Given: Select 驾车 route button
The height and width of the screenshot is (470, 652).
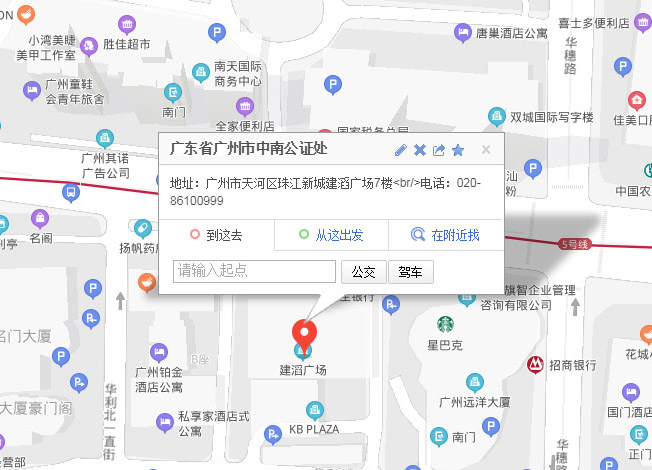Looking at the screenshot, I should pyautogui.click(x=410, y=271).
